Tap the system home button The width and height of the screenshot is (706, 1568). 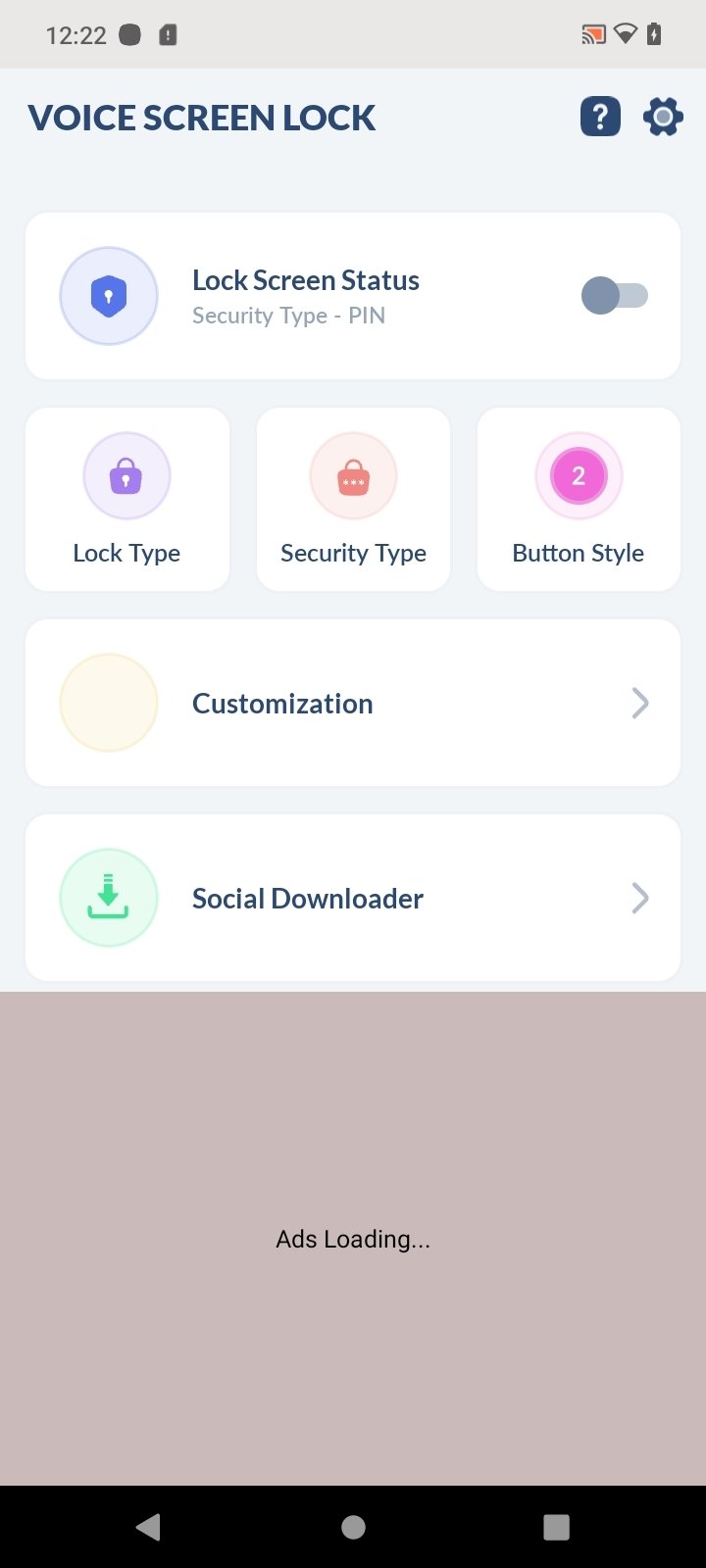click(353, 1527)
